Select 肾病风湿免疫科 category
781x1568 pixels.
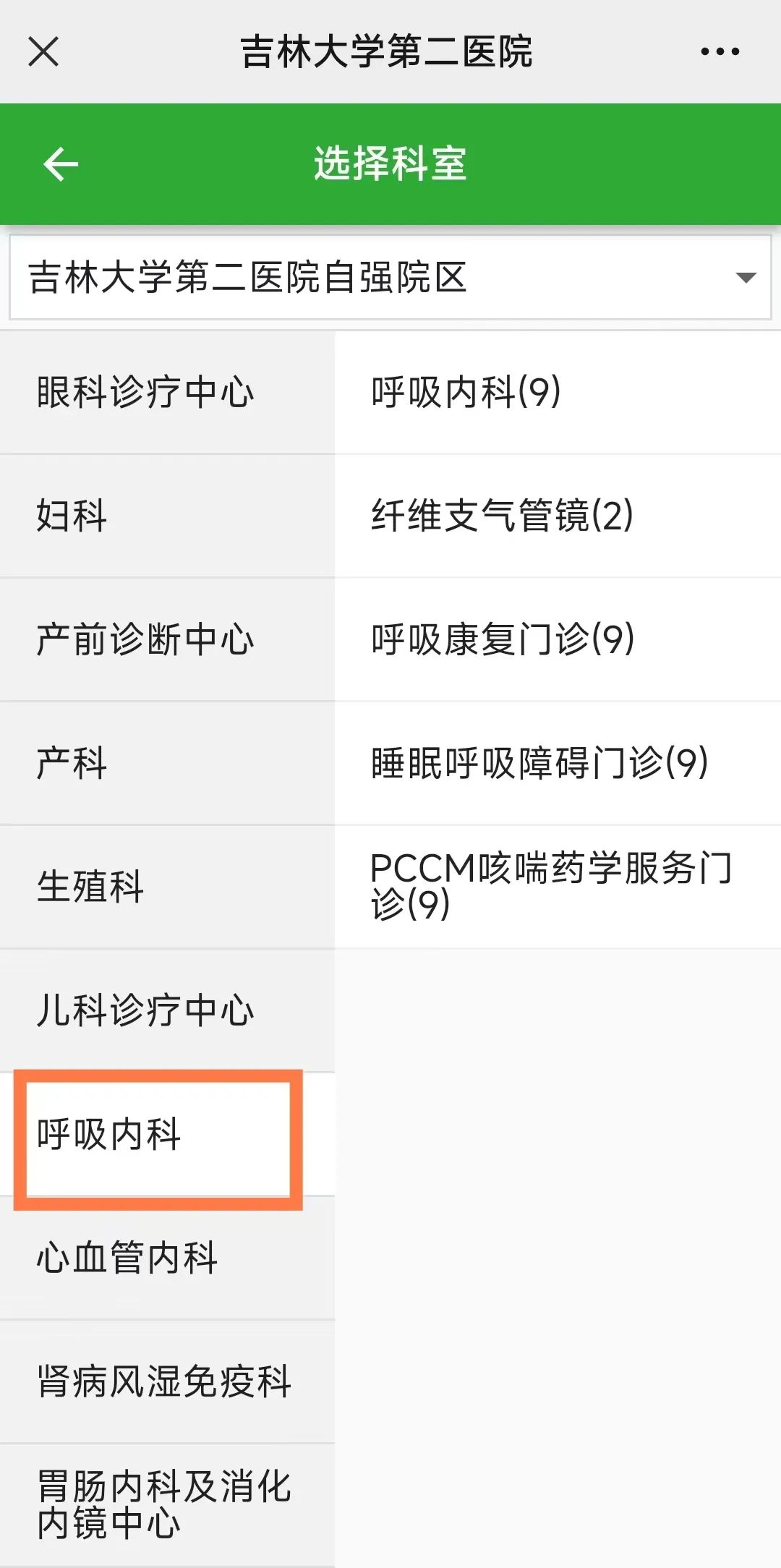point(167,1381)
